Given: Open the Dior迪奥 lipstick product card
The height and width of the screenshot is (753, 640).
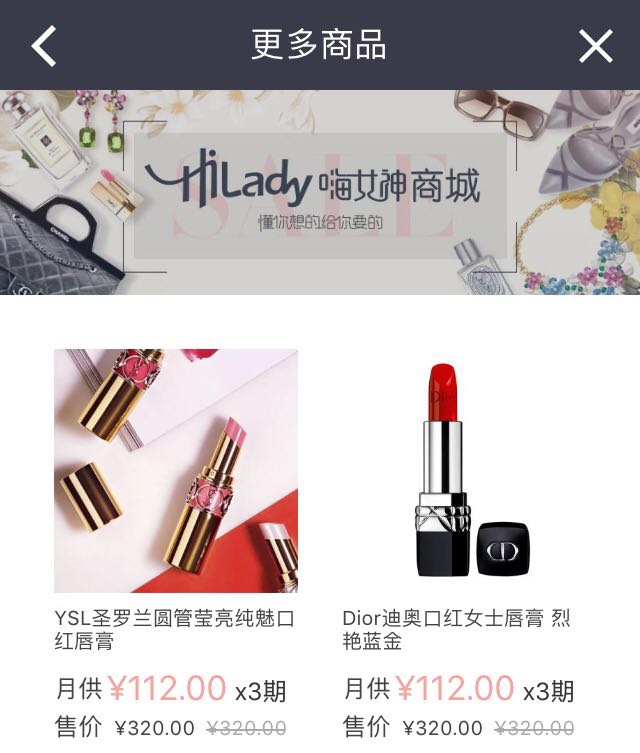Looking at the screenshot, I should pos(462,471).
